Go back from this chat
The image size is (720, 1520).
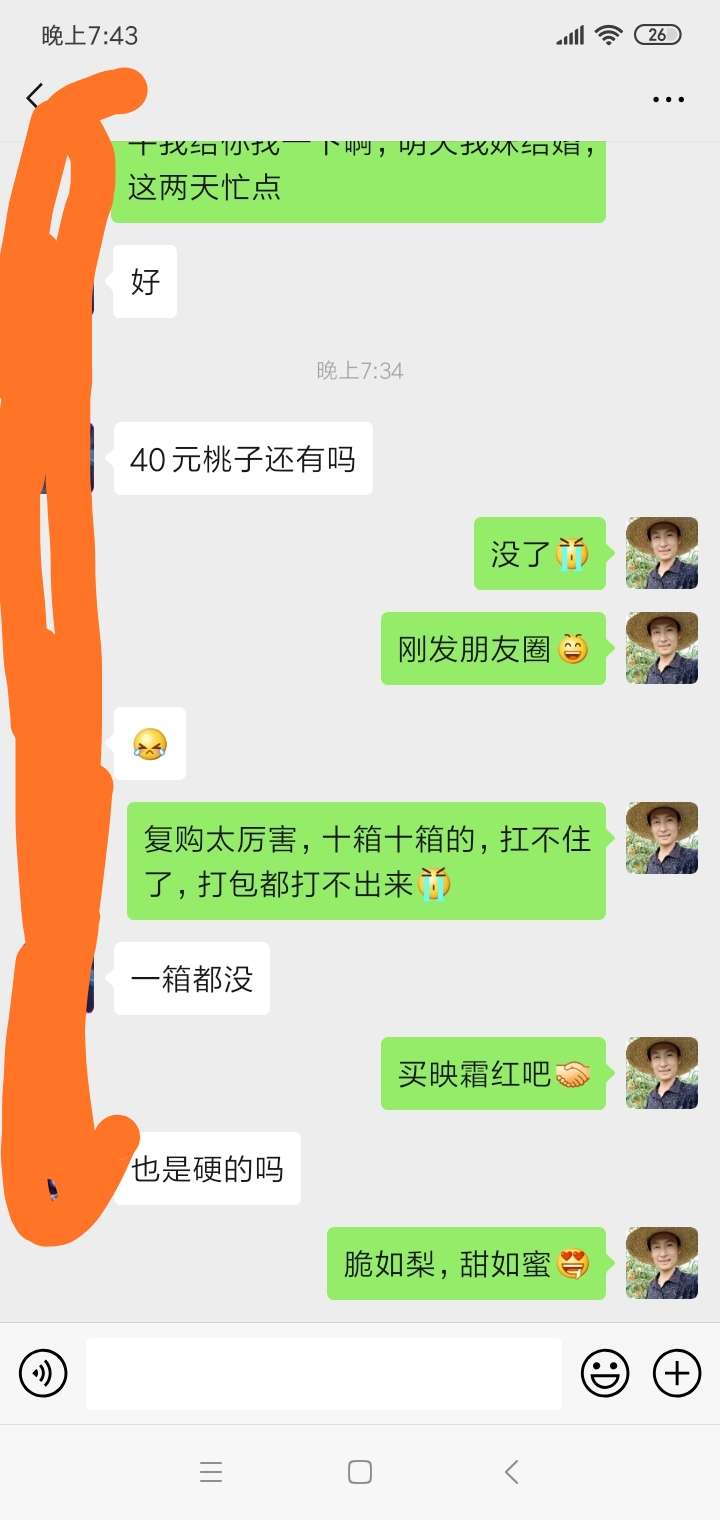(x=34, y=97)
